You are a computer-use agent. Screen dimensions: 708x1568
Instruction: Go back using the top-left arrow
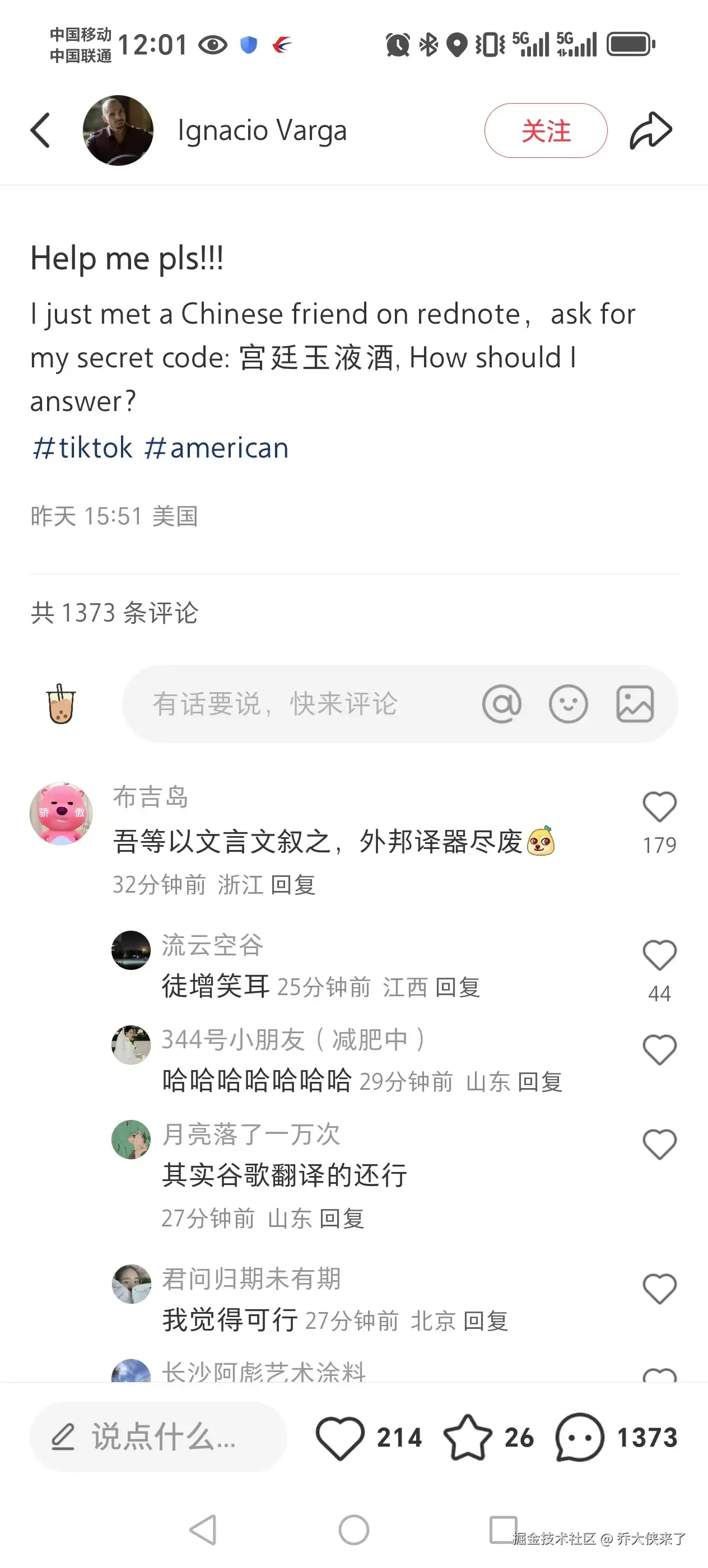40,130
